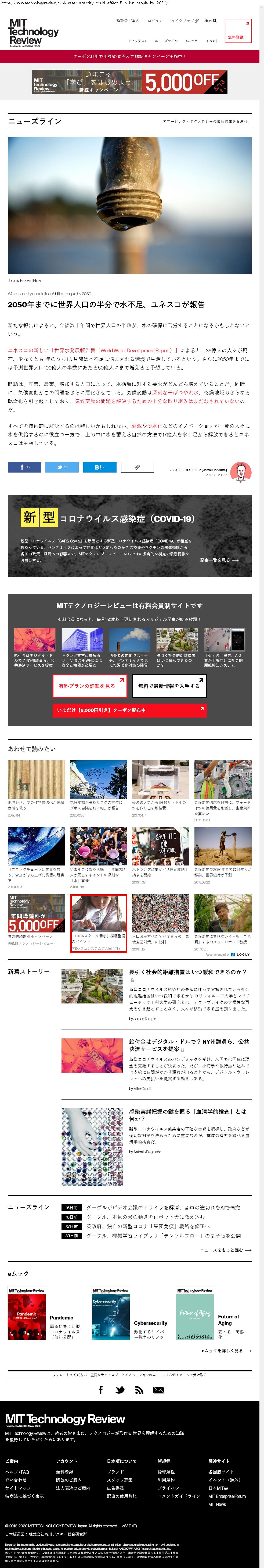This screenshot has height=1568, width=264.
Task: Copy the article link with the clip button
Action: coord(138,467)
